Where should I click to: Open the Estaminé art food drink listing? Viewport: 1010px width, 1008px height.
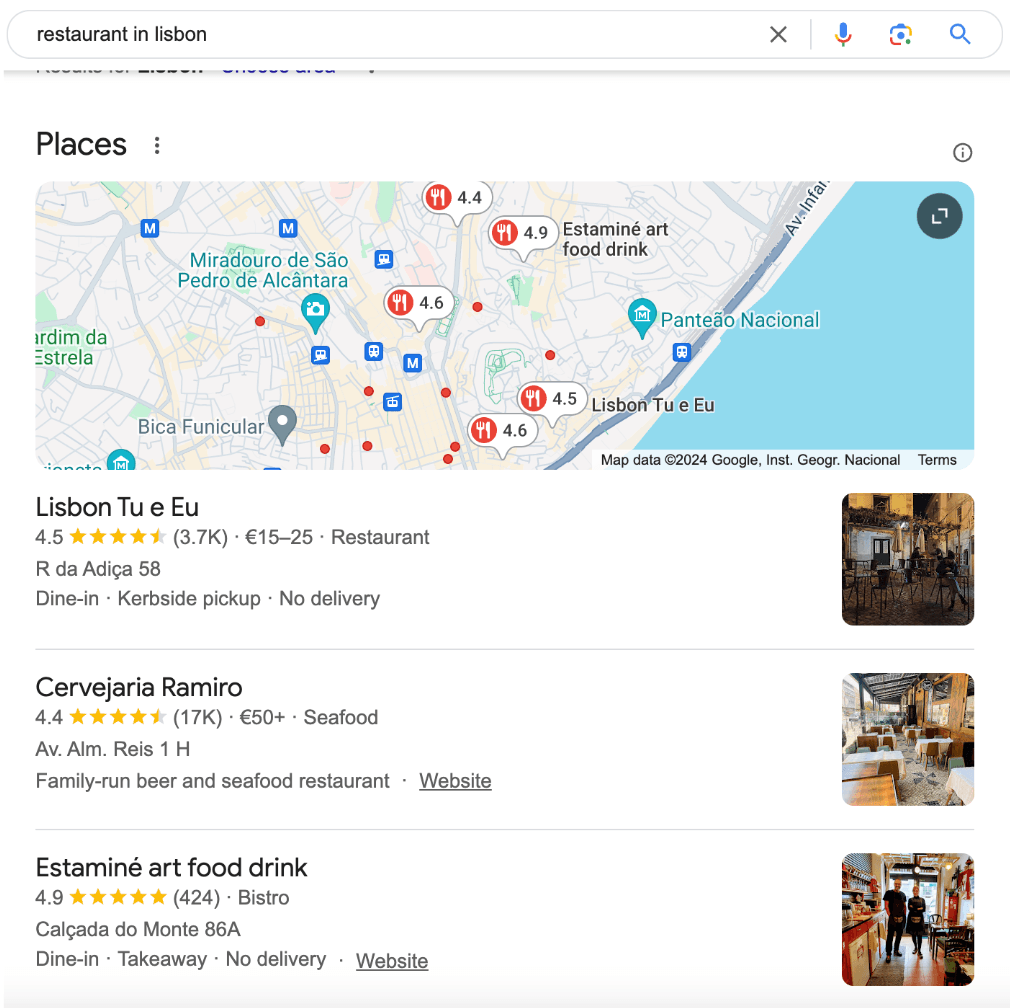coord(171,867)
